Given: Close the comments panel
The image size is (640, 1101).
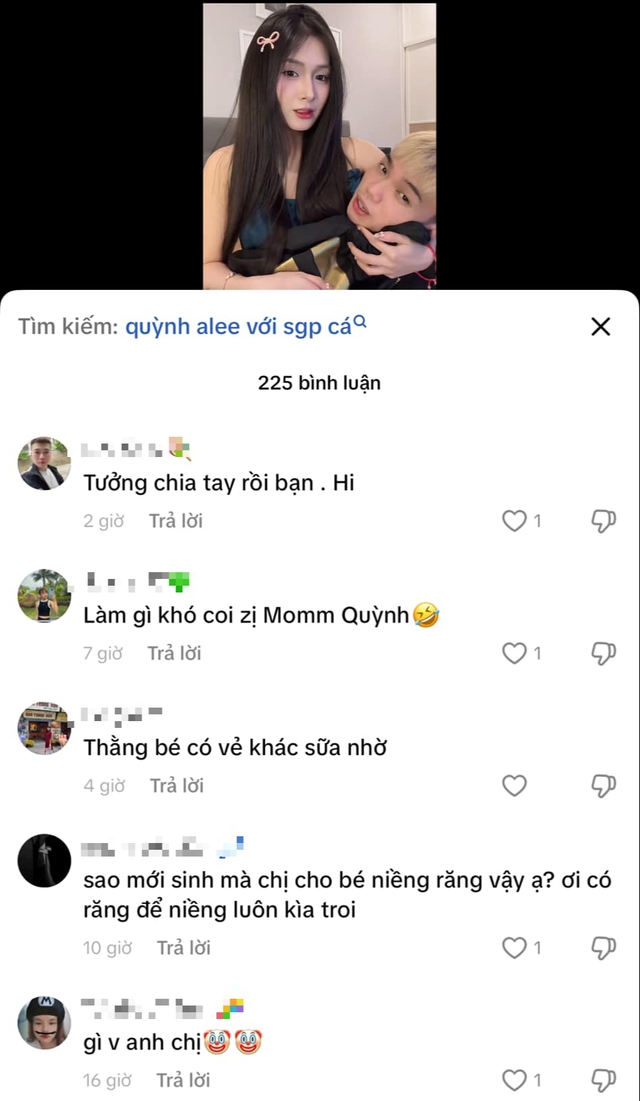Looking at the screenshot, I should [600, 326].
